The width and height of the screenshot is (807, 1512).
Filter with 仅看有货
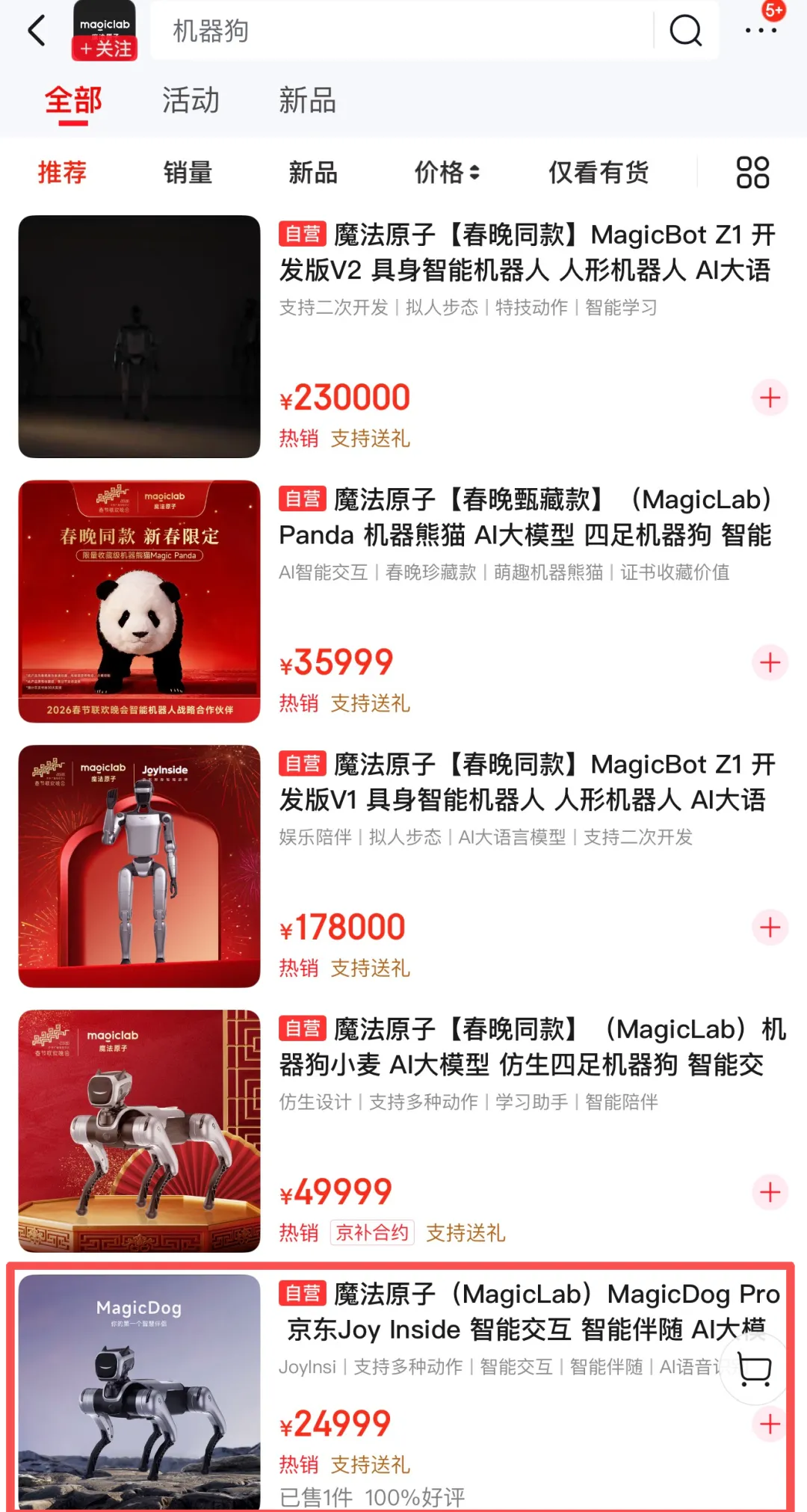coord(599,173)
